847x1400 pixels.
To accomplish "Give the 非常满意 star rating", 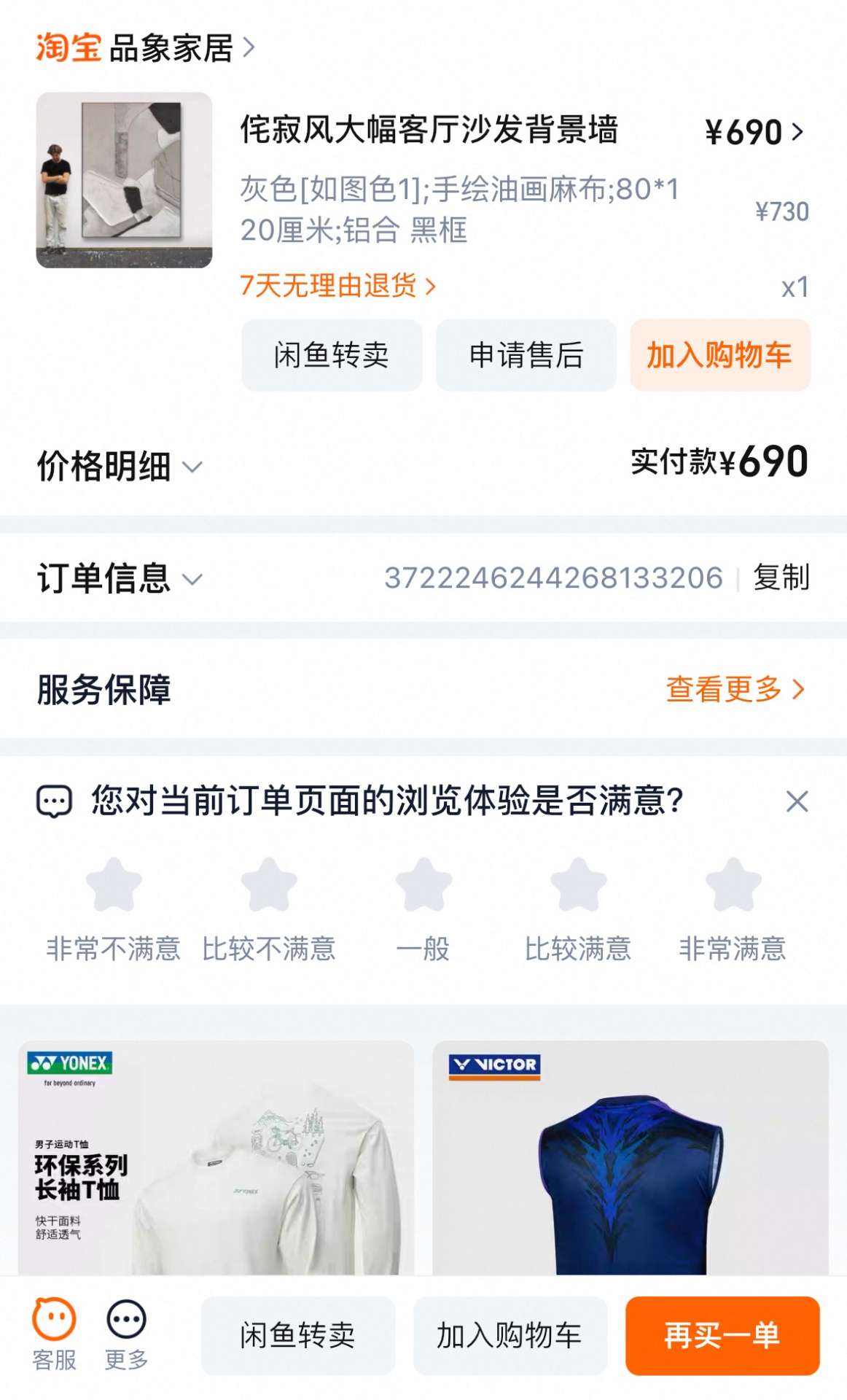I will (733, 886).
